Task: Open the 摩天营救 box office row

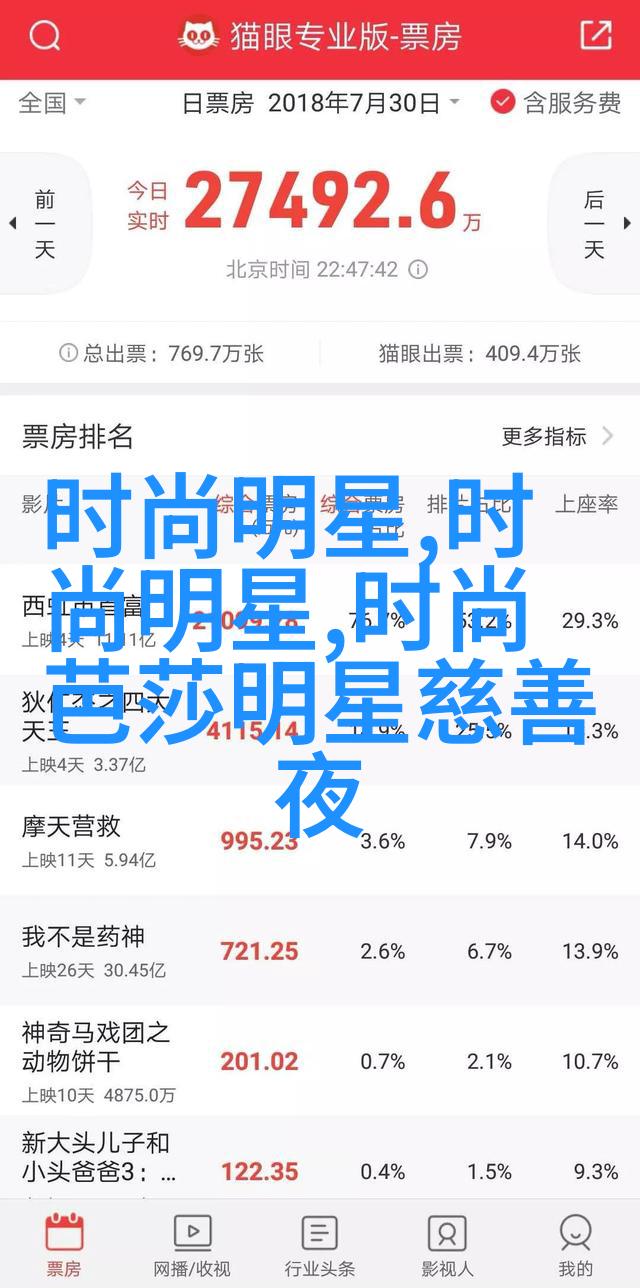Action: click(x=320, y=840)
